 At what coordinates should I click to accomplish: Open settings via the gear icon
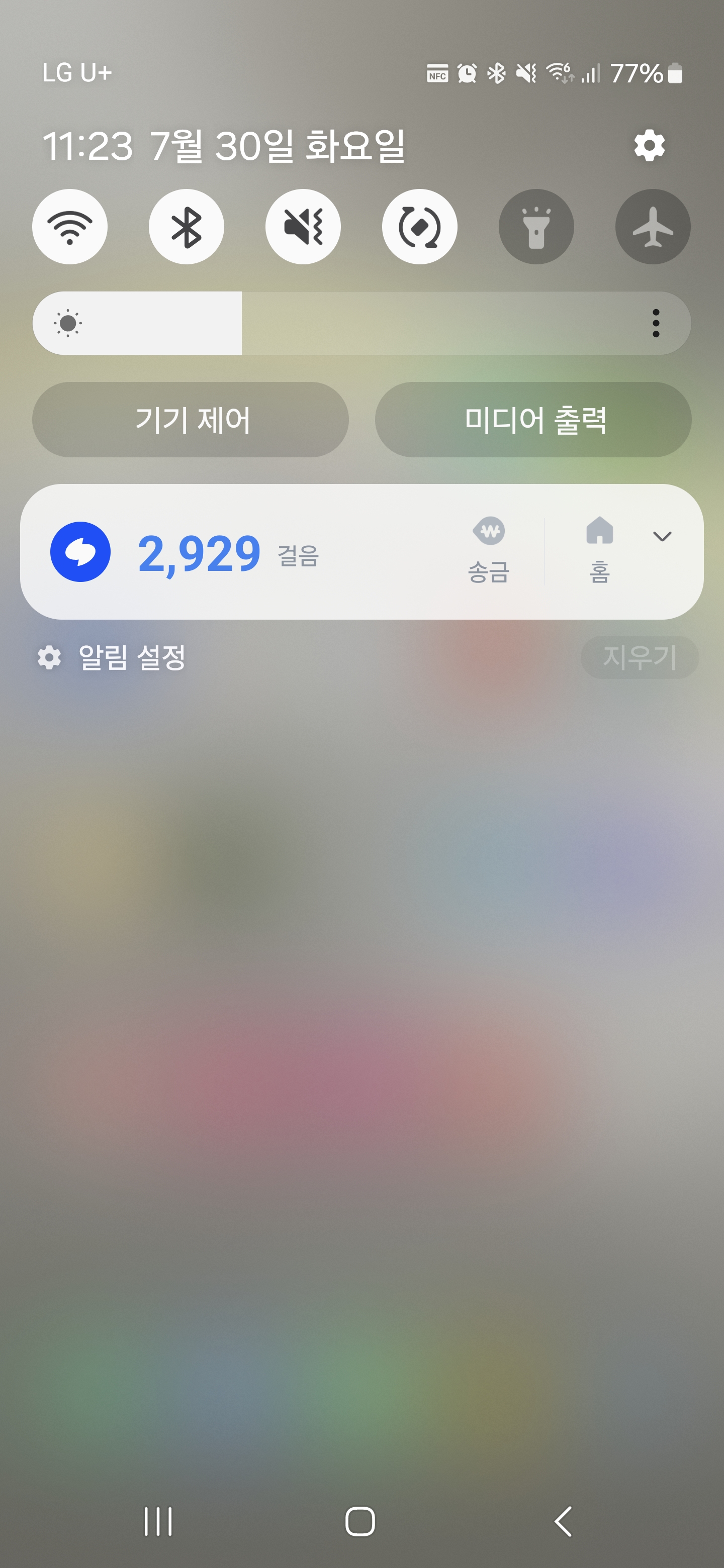(x=649, y=145)
